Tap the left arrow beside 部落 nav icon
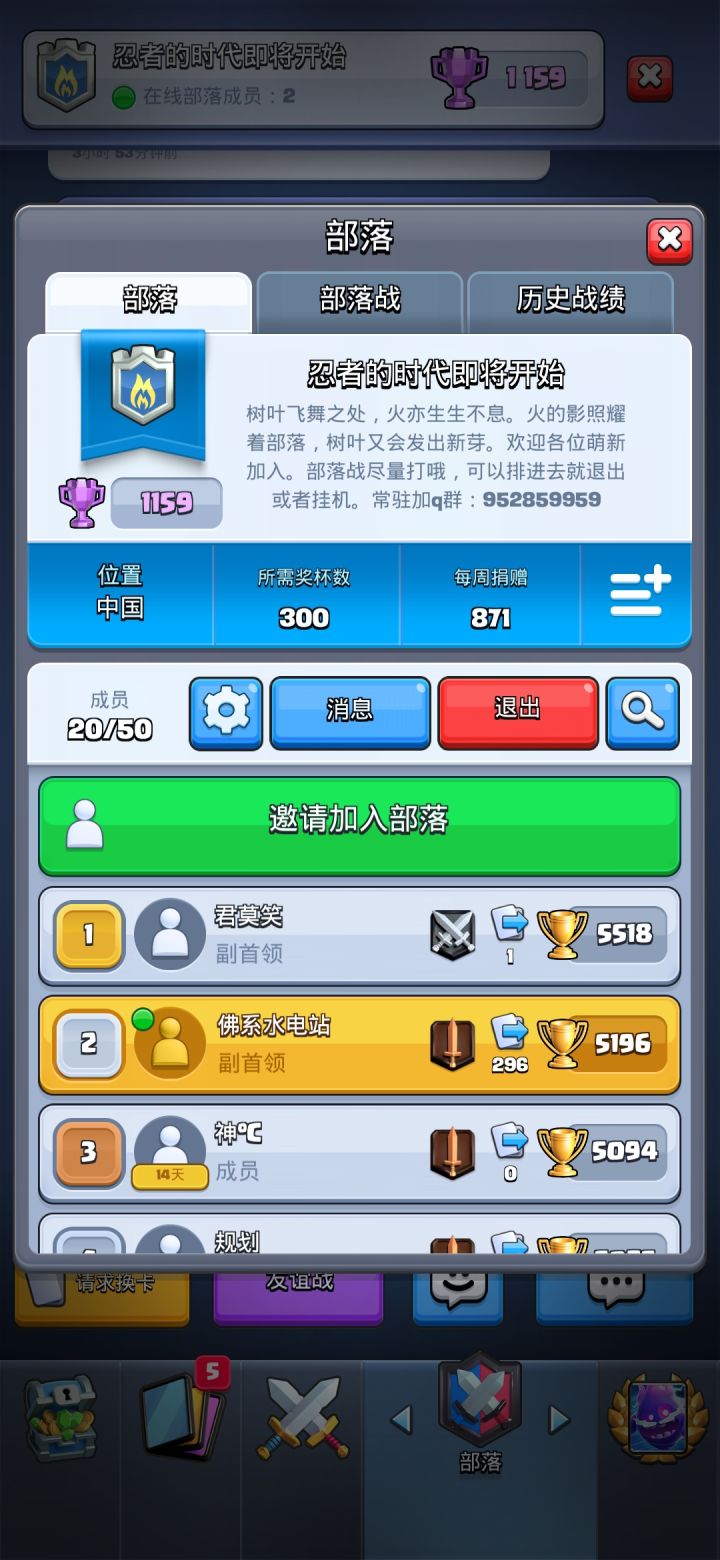The height and width of the screenshot is (1560, 720). (x=403, y=1420)
